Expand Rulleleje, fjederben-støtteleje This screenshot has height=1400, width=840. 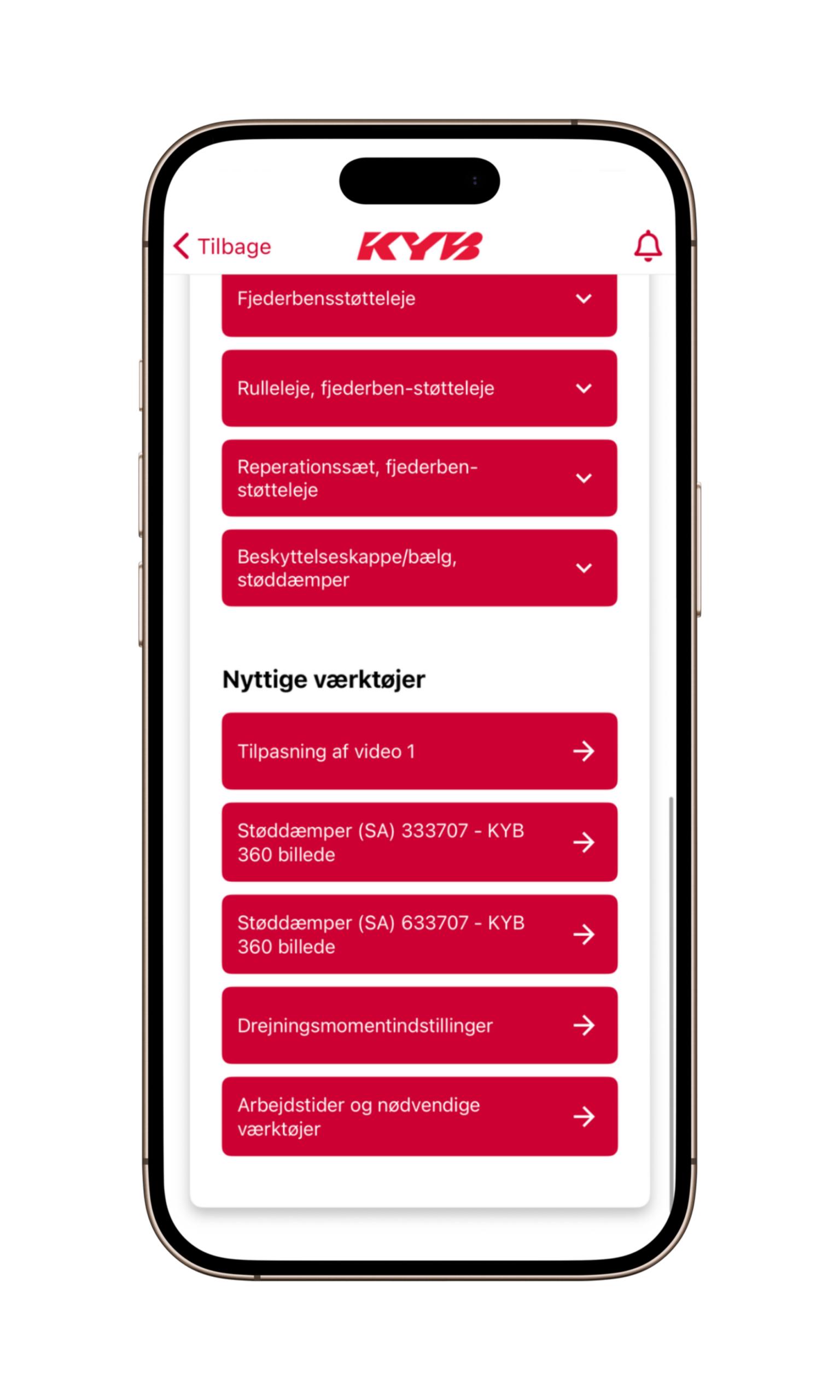(419, 388)
